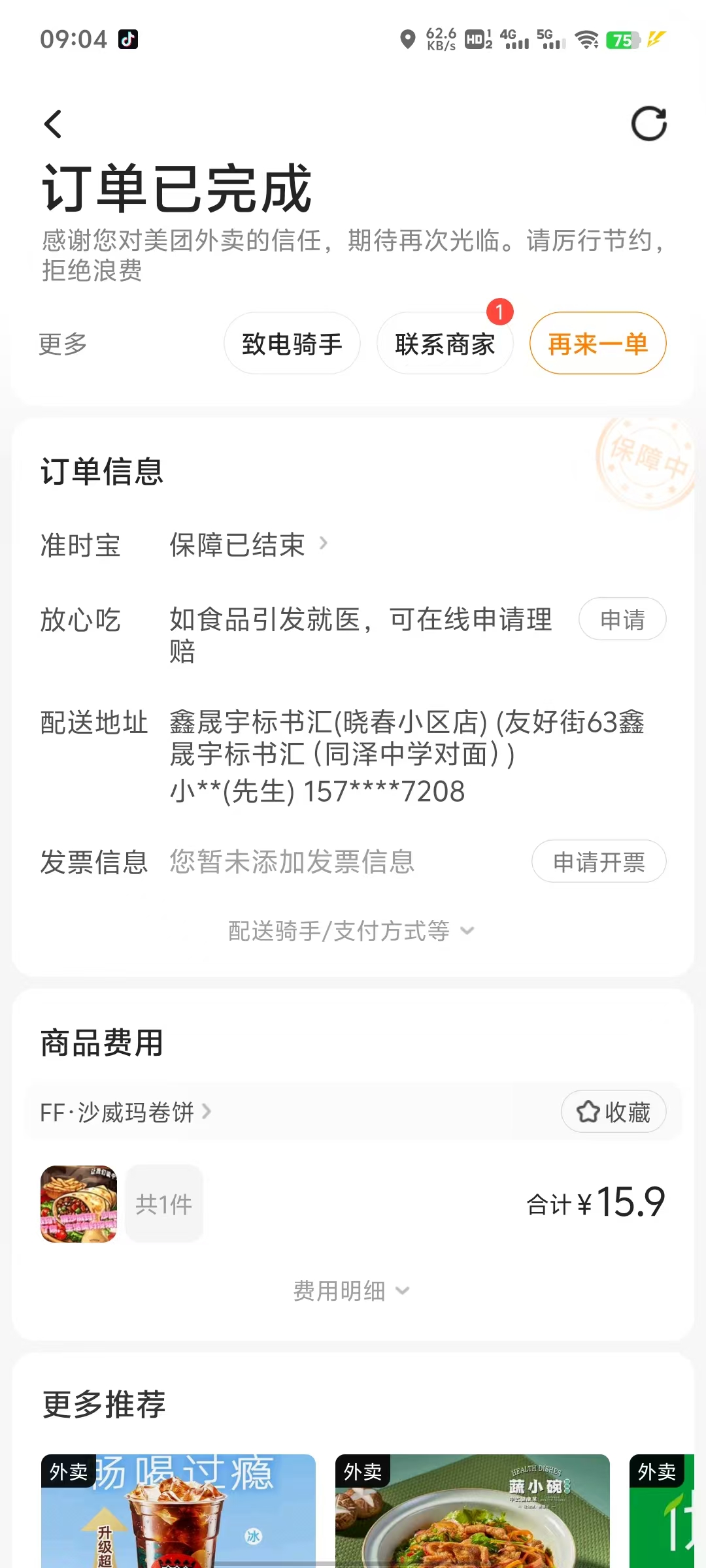706x1568 pixels.
Task: Tap 申请 for 放心吃 claim
Action: pyautogui.click(x=622, y=619)
